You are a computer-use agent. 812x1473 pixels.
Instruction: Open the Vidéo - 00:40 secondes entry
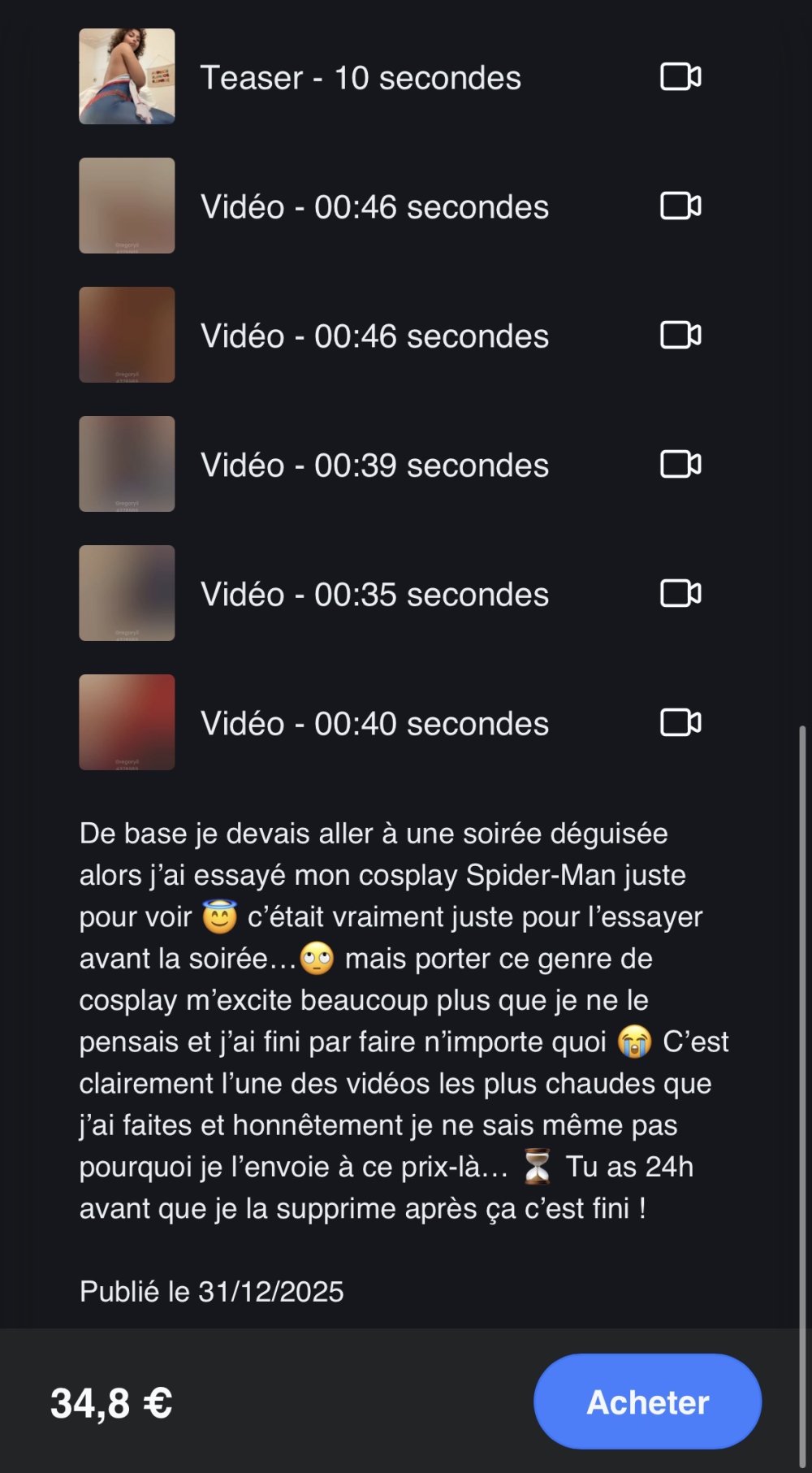374,723
